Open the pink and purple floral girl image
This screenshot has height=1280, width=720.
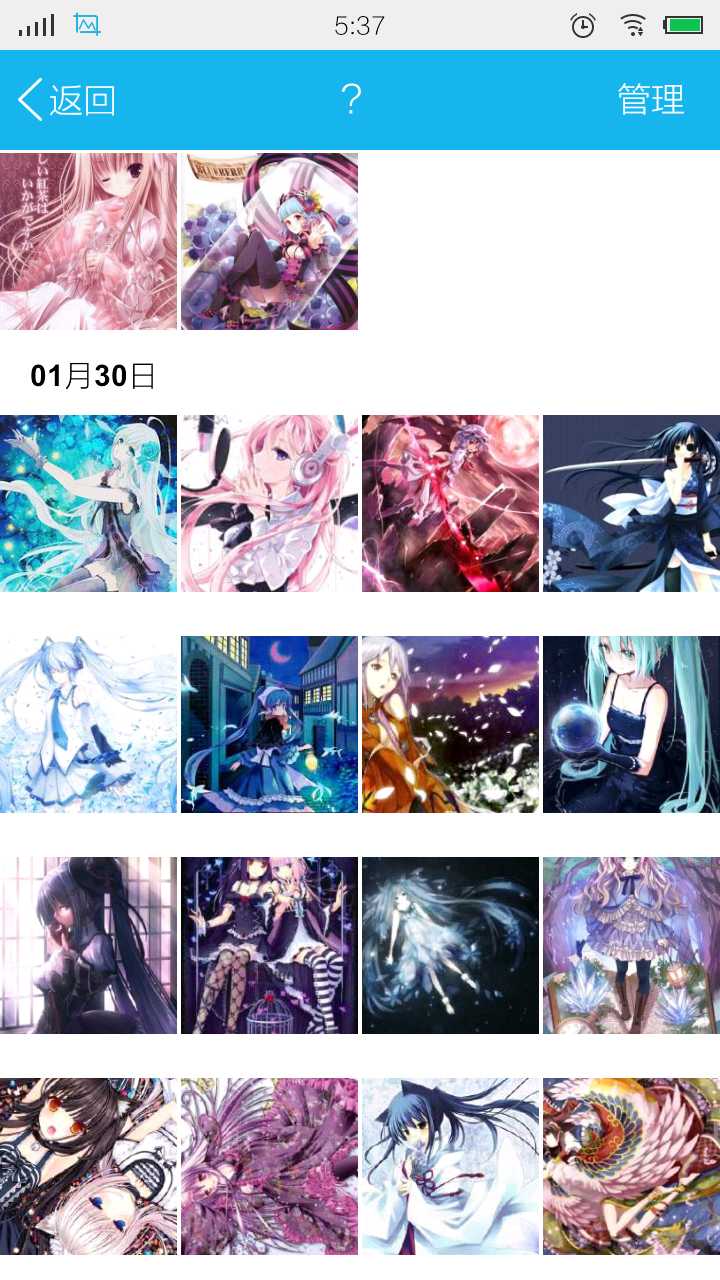[x=269, y=1166]
